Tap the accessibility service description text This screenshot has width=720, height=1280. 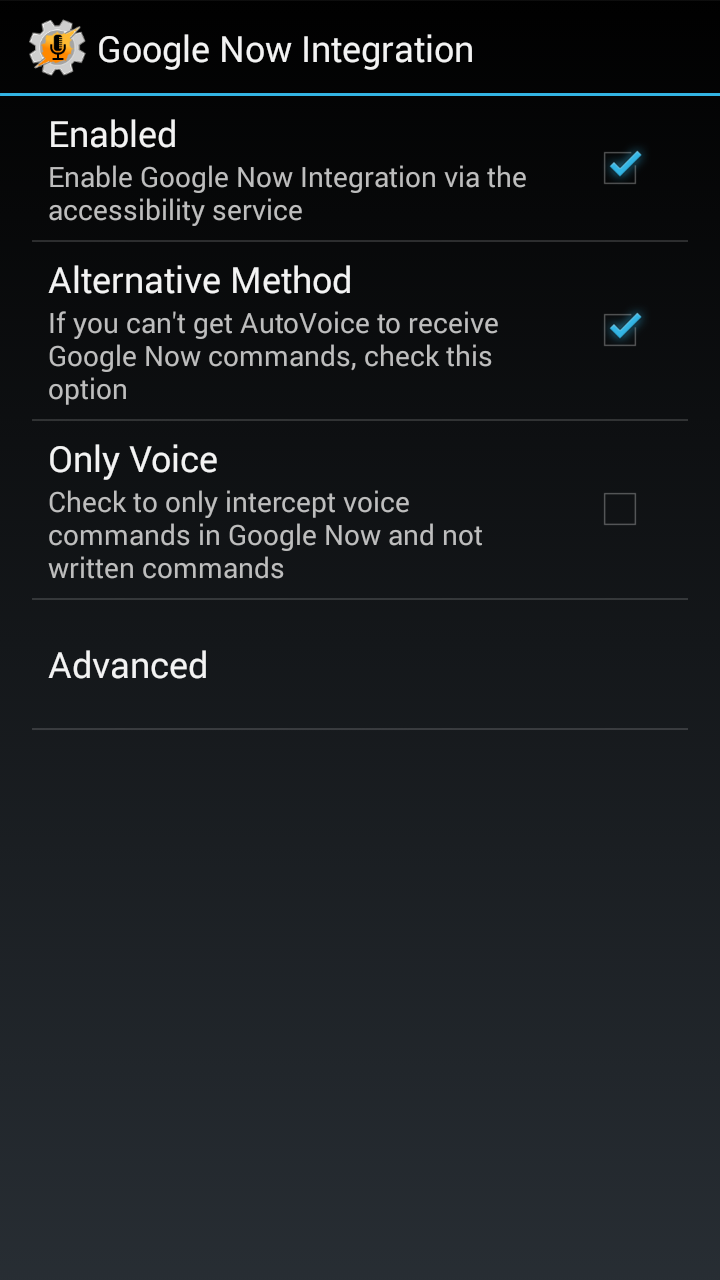tap(286, 193)
